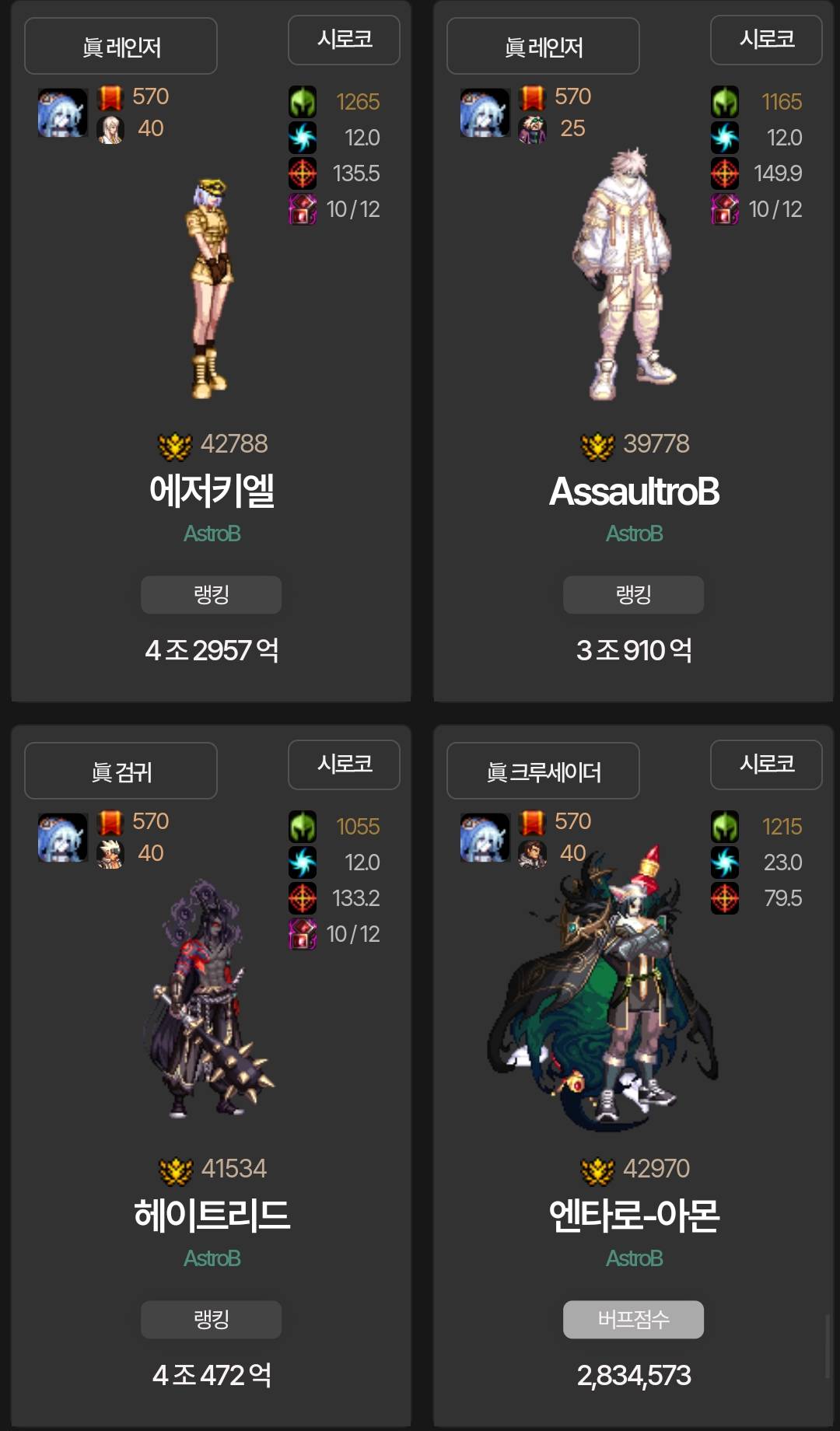The image size is (840, 1431).
Task: Open the 엔타로-아몬 character card
Action: (633, 1215)
